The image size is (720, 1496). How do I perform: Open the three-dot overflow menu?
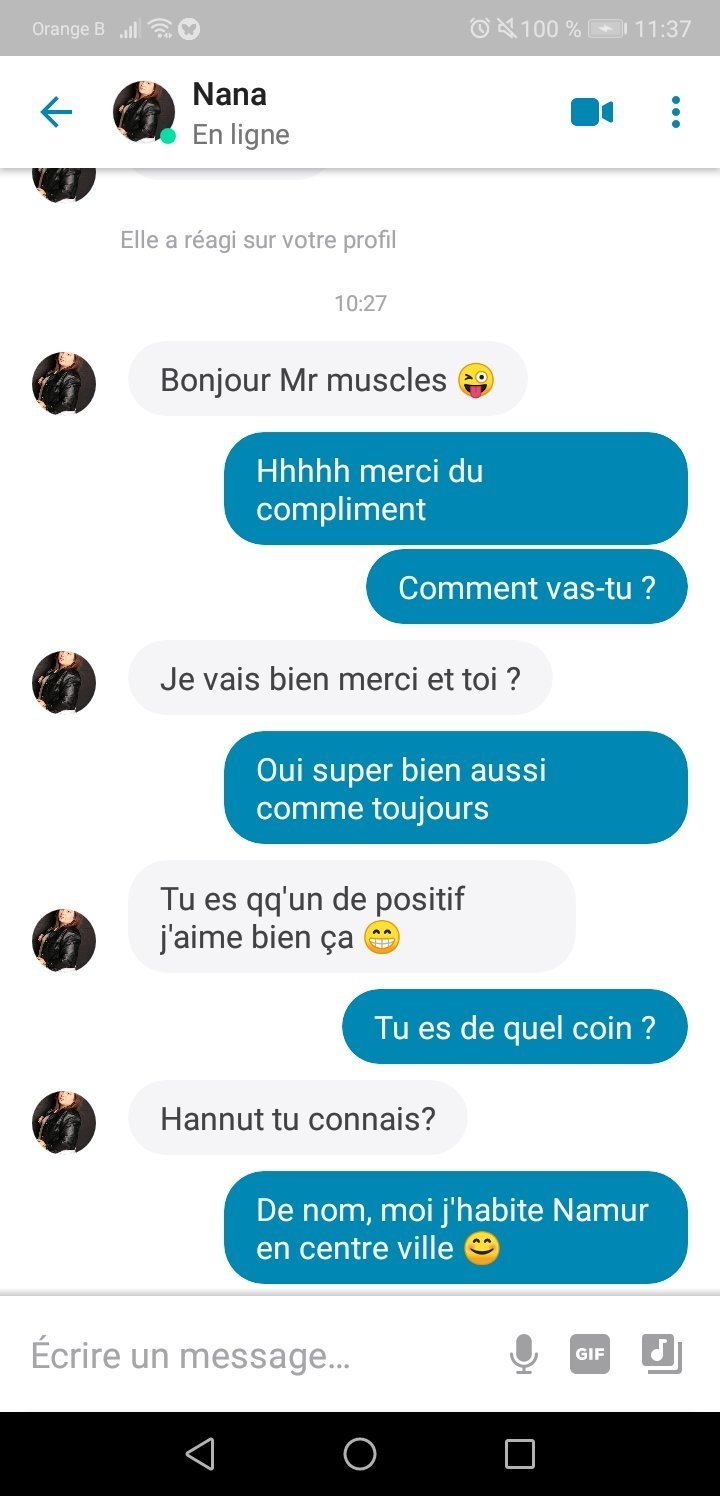676,112
